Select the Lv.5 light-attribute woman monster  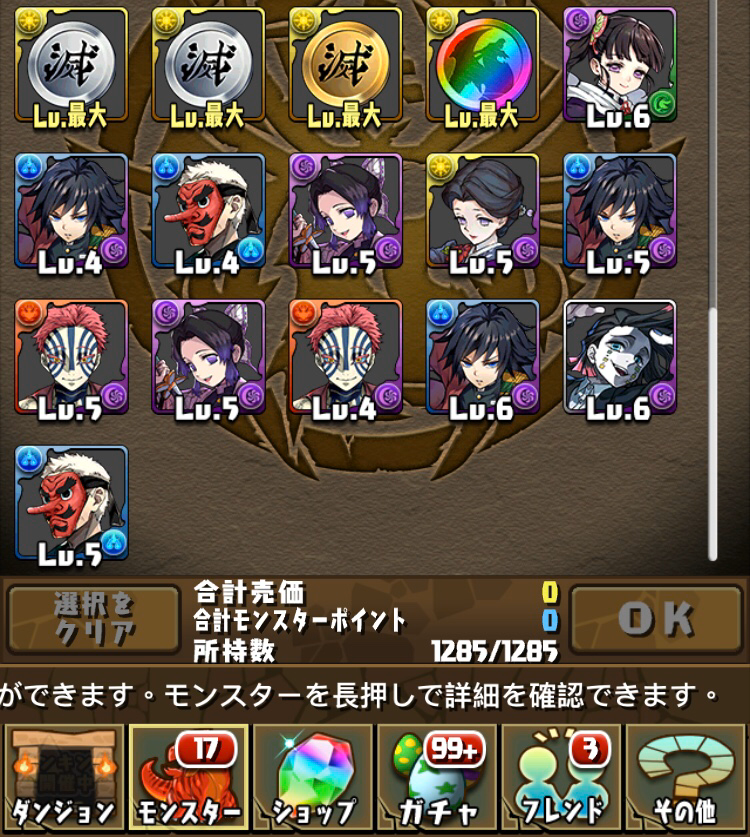coord(482,212)
